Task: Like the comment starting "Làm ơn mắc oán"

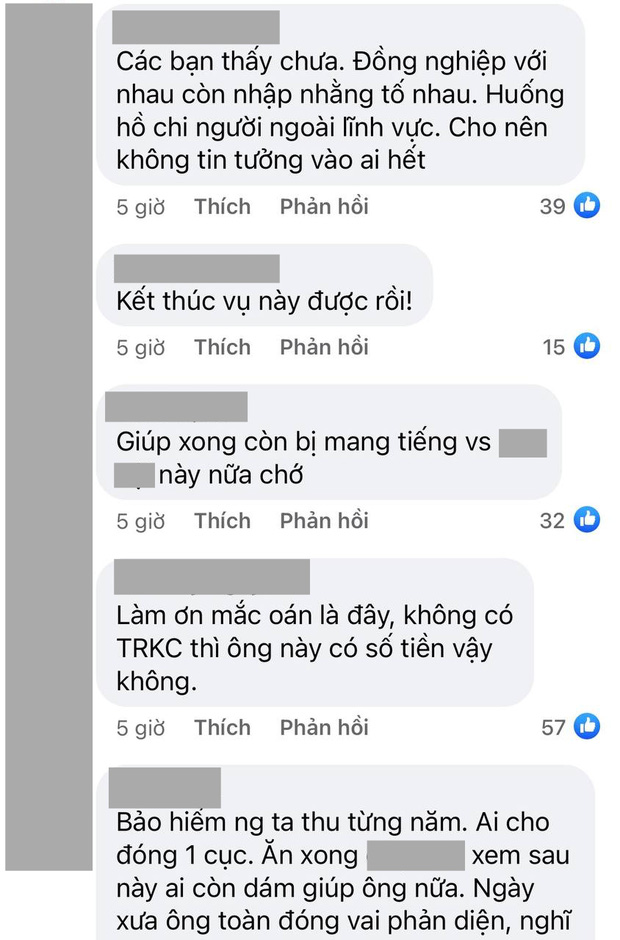Action: 222,727
